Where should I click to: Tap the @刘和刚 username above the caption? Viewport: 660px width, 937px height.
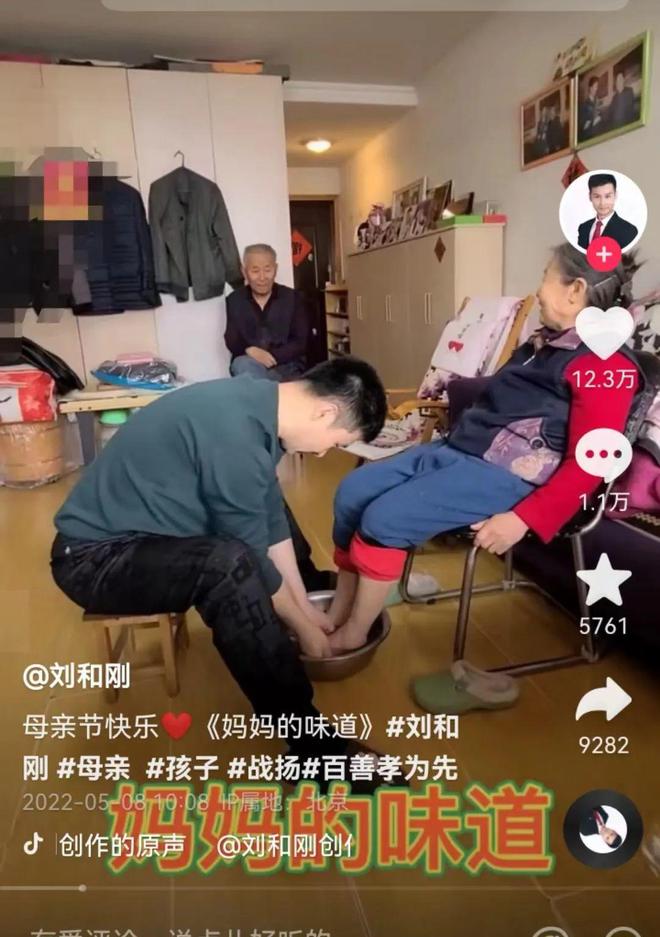pyautogui.click(x=76, y=677)
